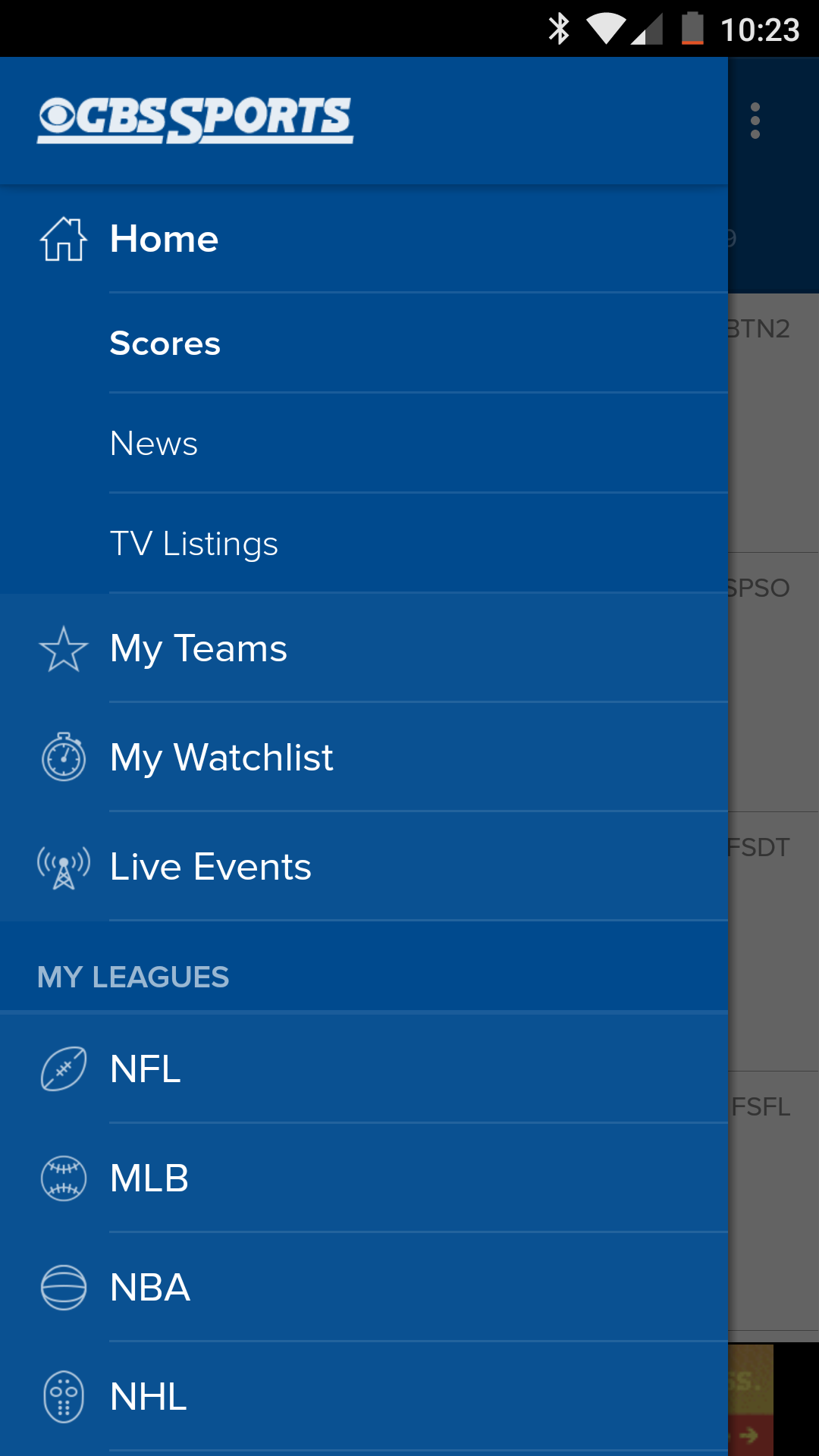Viewport: 819px width, 1456px height.
Task: Tap the FSDT listing behind the drawer
Action: 766,847
